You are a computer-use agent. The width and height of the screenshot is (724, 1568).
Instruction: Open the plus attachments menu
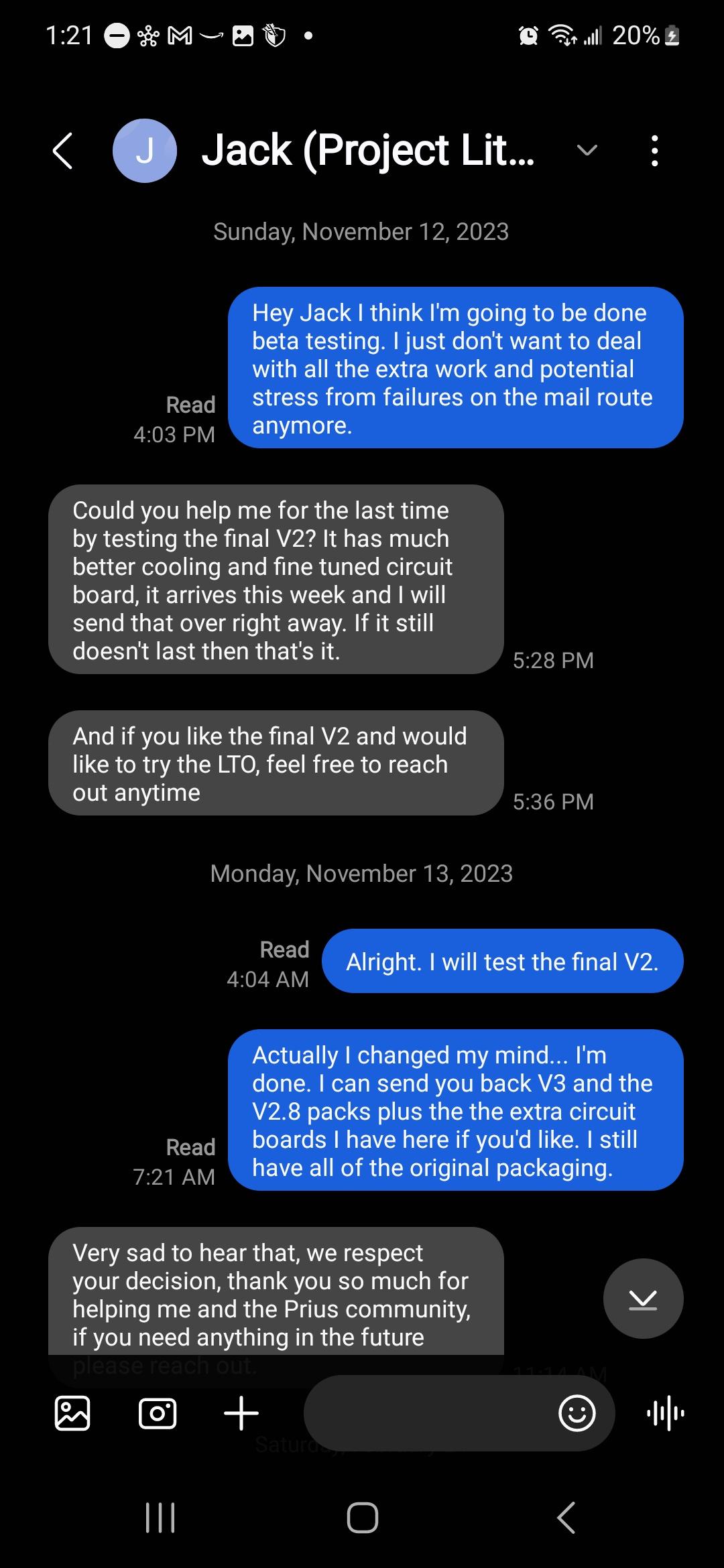click(x=241, y=1413)
